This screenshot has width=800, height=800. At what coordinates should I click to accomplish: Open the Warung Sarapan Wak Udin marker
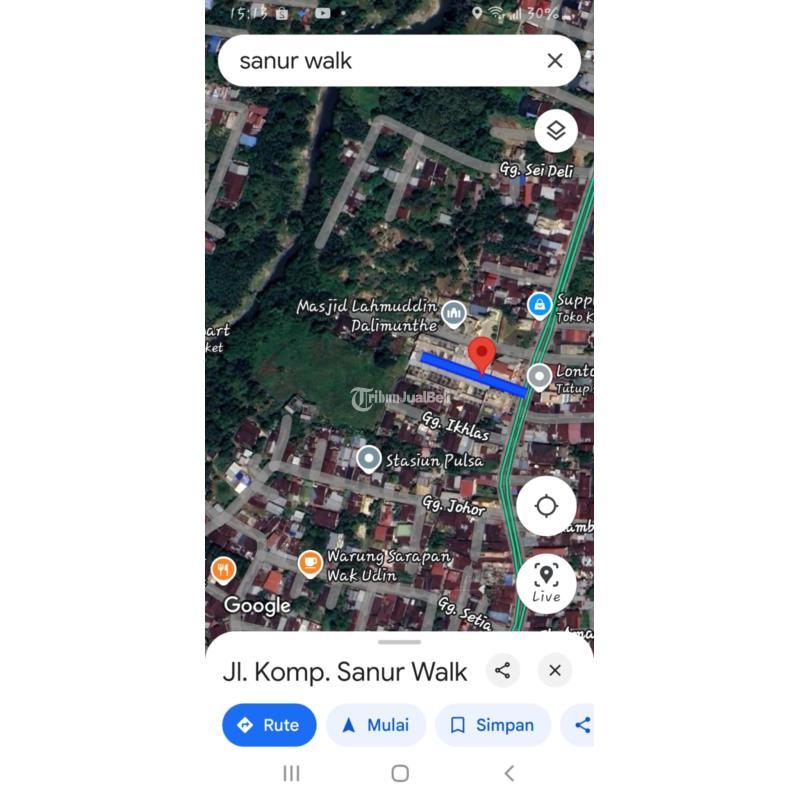311,563
